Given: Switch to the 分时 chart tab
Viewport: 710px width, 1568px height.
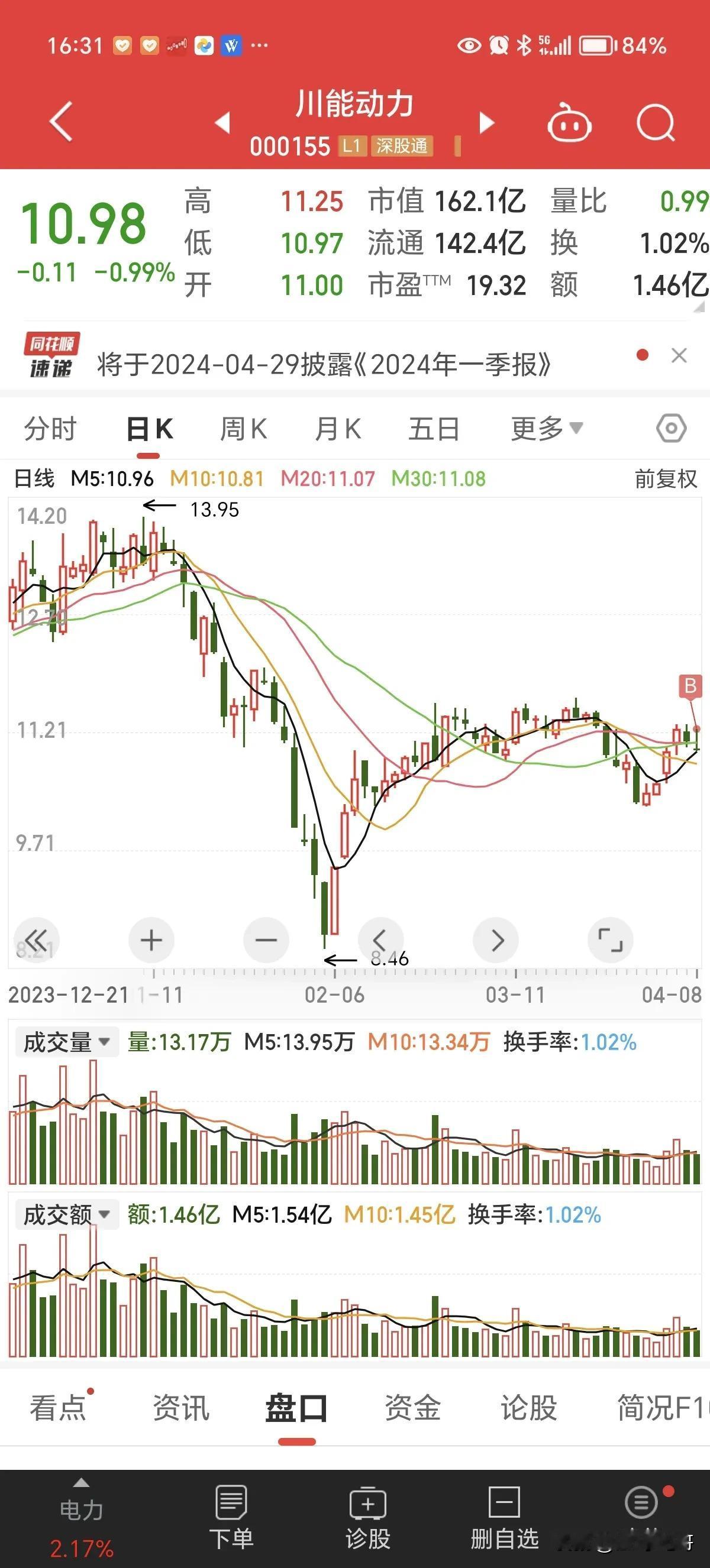Looking at the screenshot, I should (50, 429).
